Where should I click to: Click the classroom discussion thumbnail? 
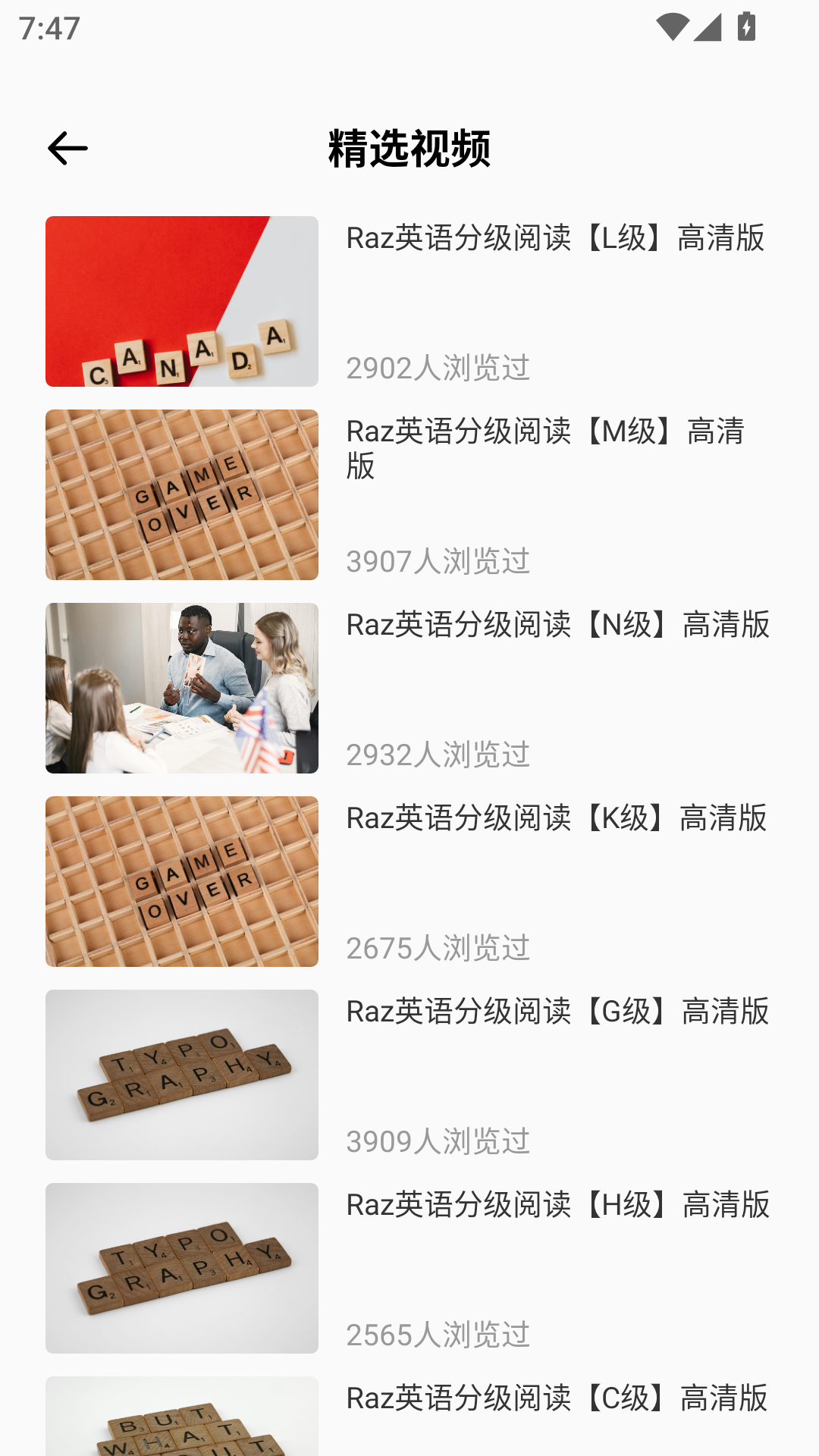[182, 688]
